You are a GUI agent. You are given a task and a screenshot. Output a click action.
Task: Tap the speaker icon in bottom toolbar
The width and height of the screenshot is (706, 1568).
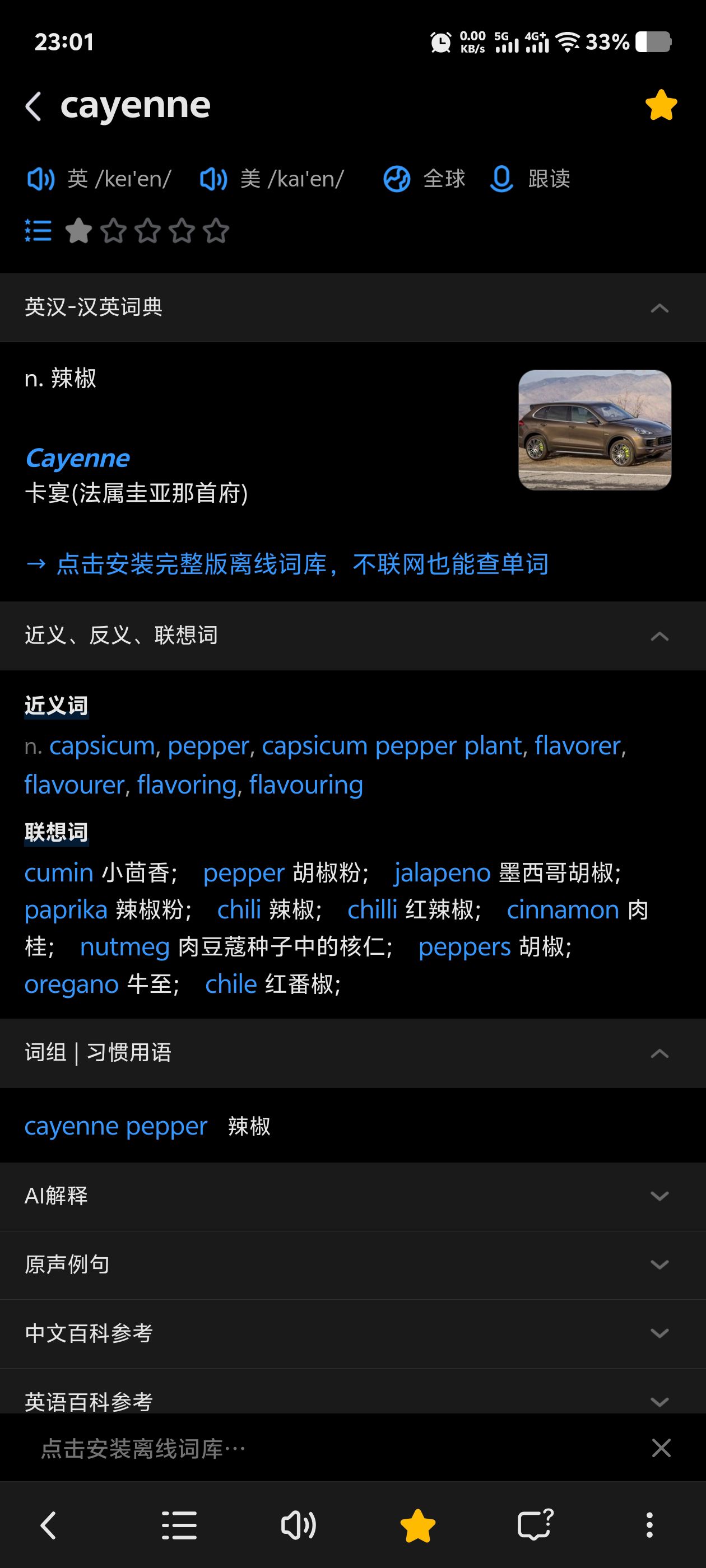[x=299, y=1525]
